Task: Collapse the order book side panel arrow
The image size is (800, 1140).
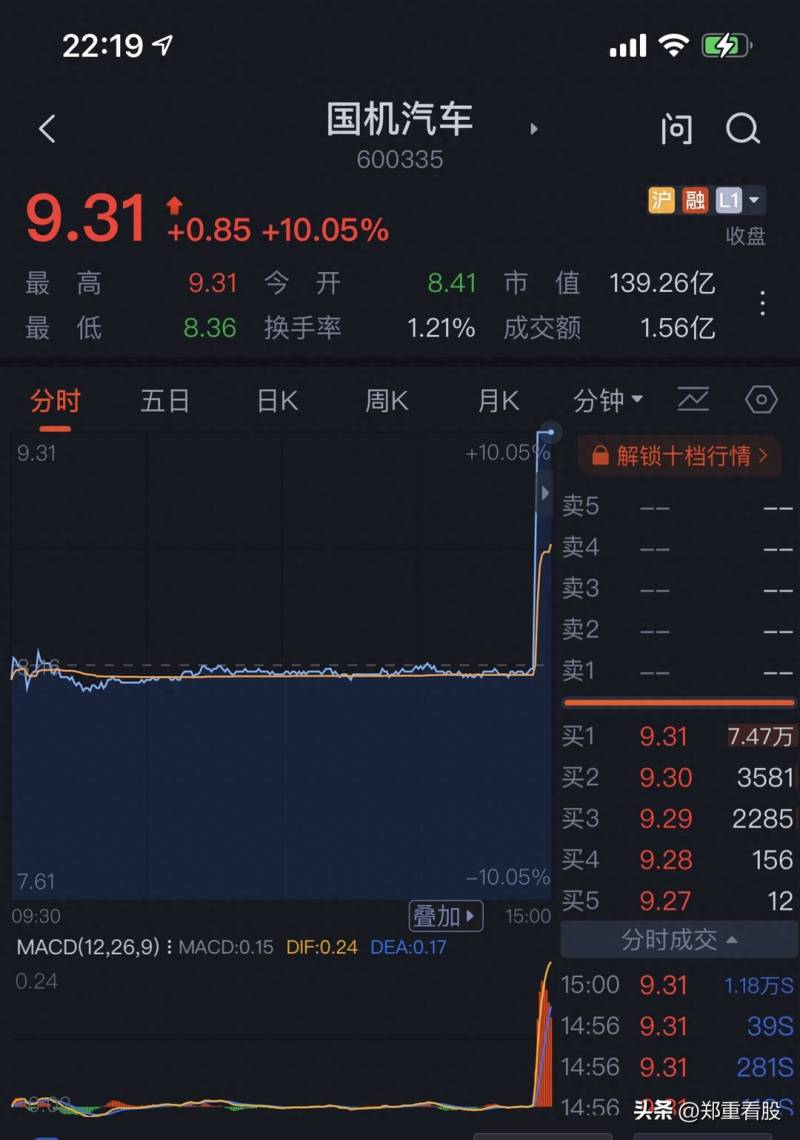Action: [x=545, y=493]
